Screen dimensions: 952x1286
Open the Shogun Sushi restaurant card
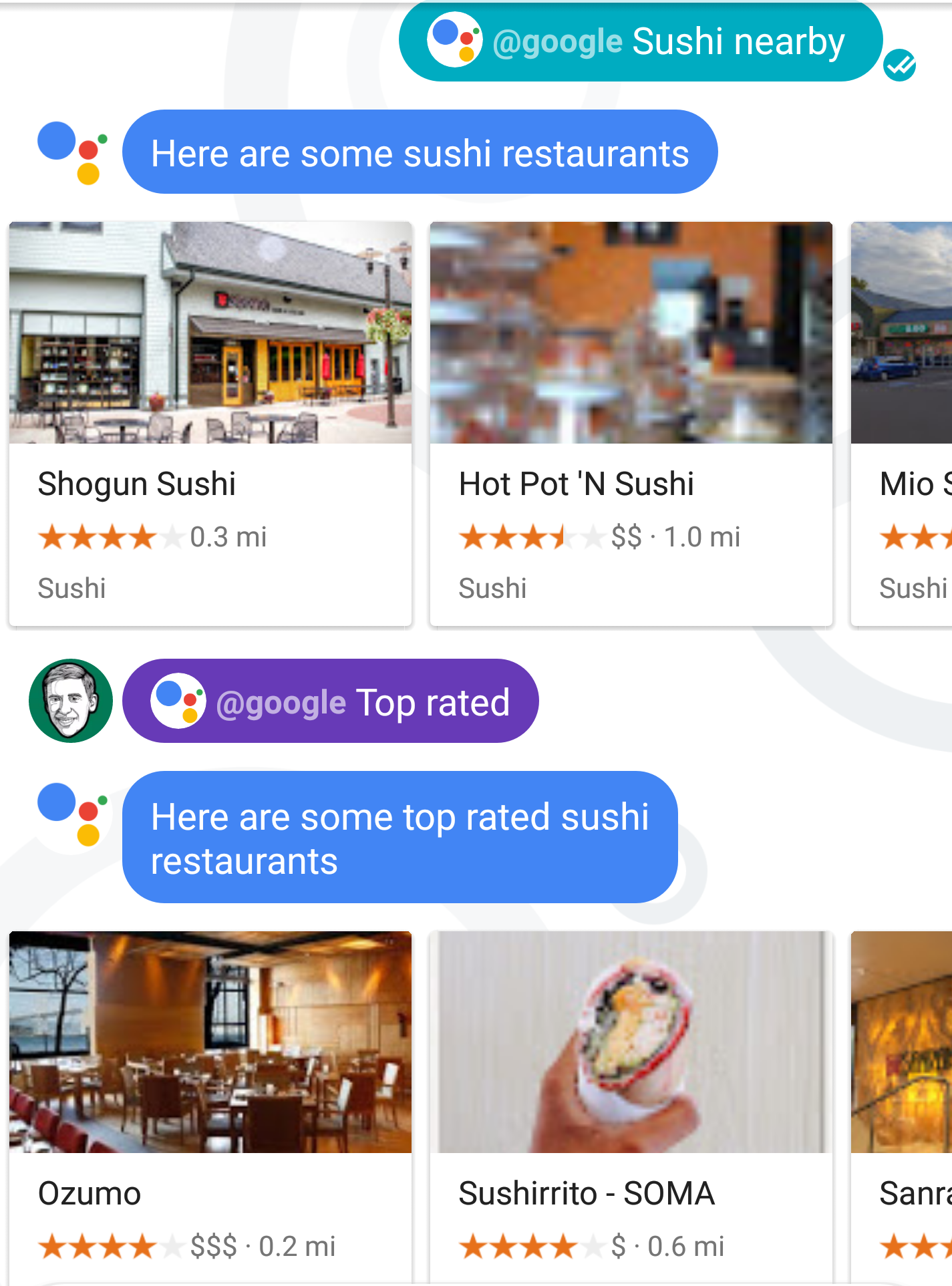pos(210,424)
